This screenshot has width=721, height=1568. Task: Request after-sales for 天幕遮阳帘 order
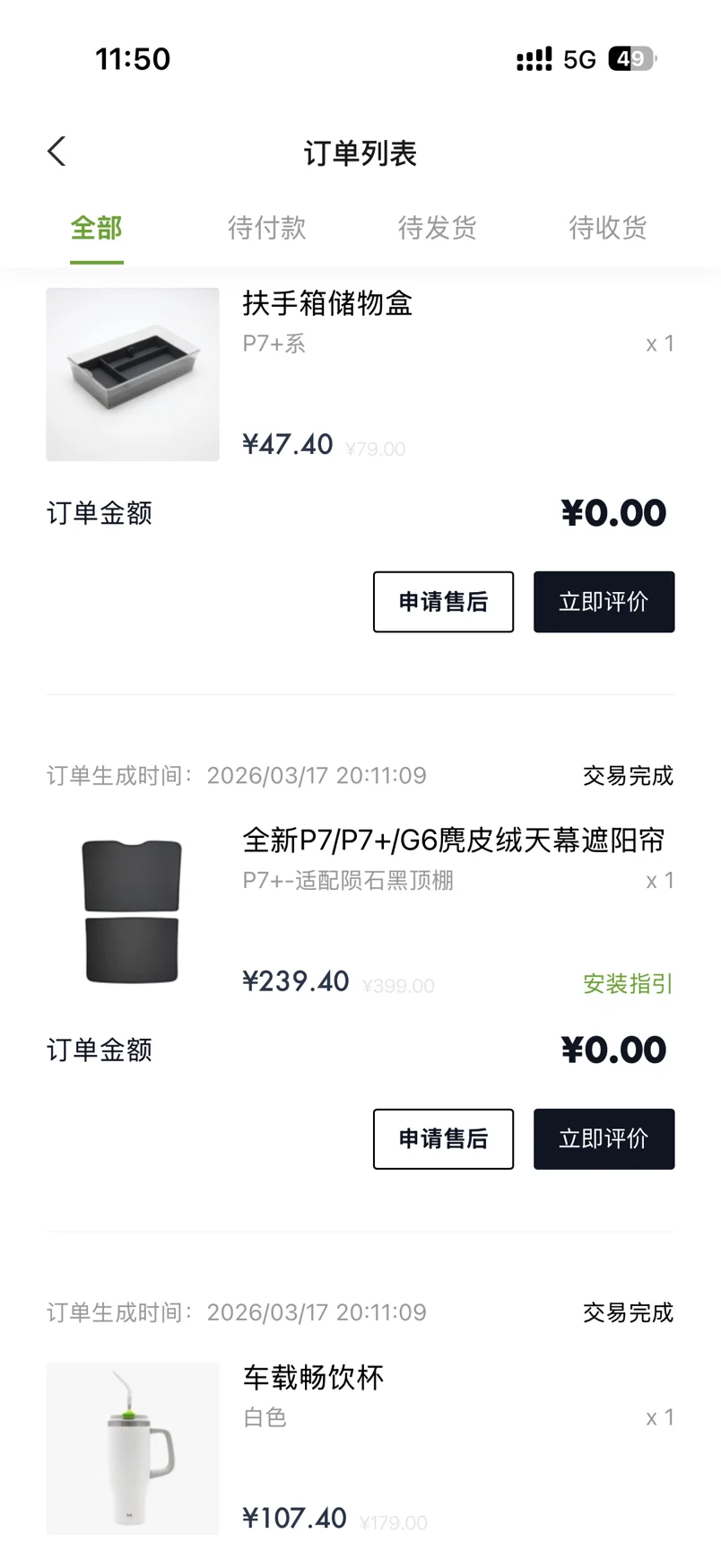point(443,1139)
